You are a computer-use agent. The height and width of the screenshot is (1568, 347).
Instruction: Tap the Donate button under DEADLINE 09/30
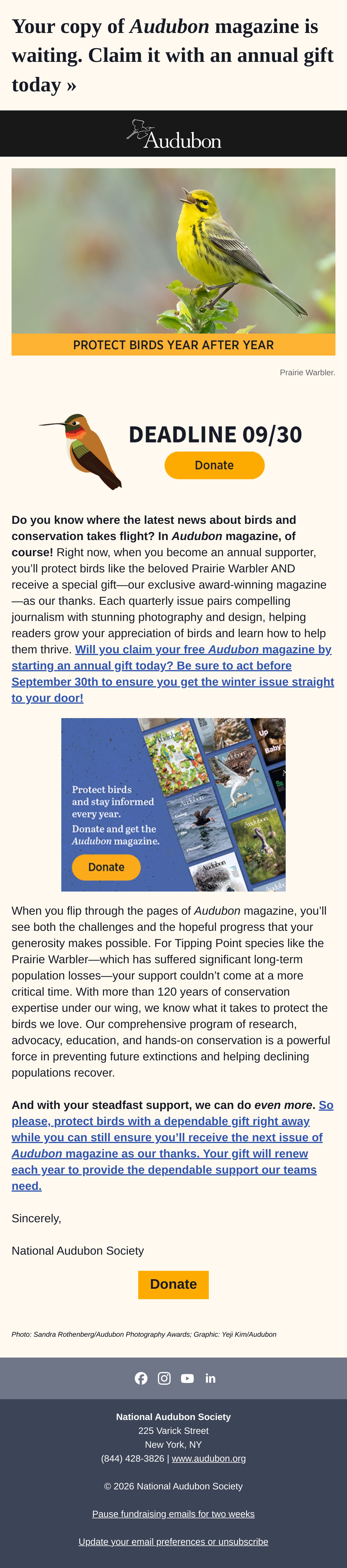pos(214,465)
